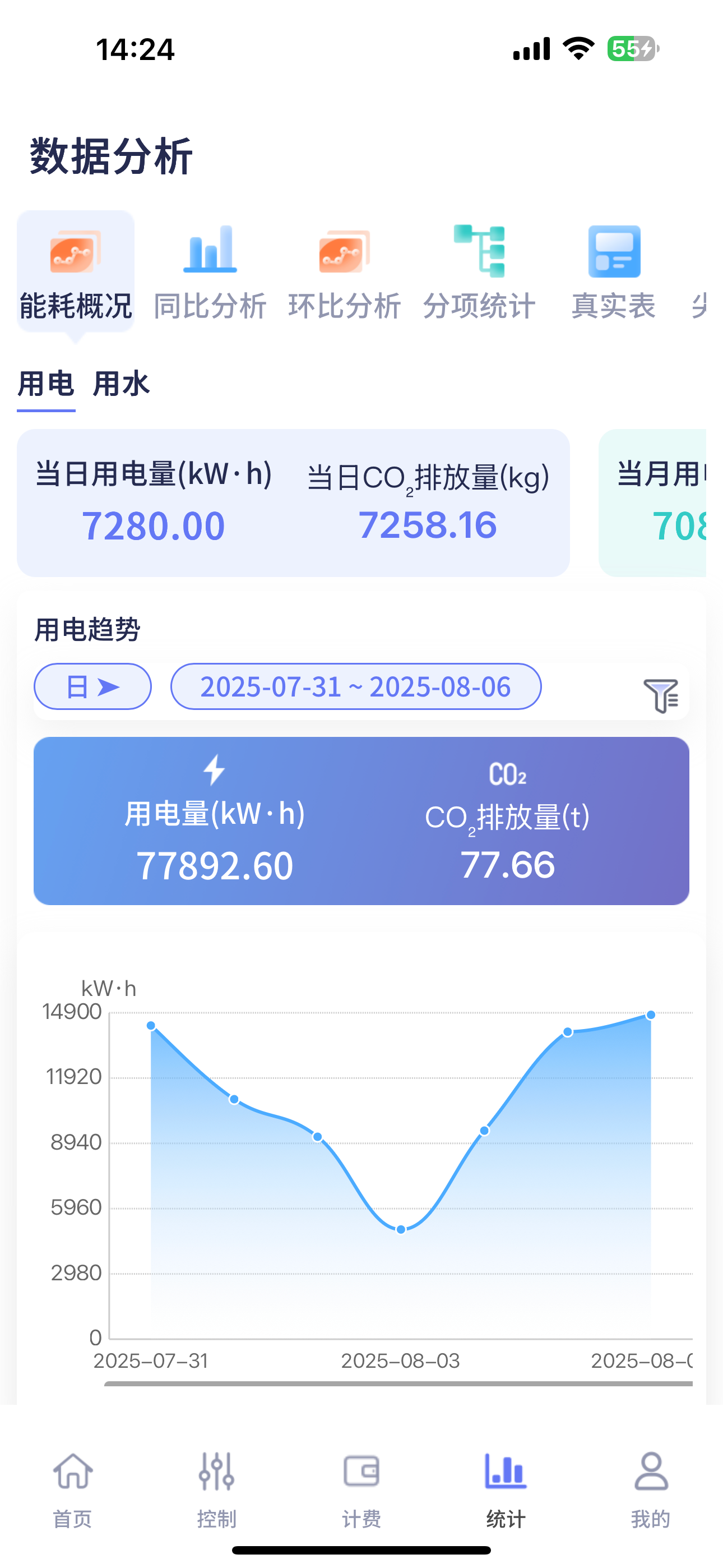Viewport: 723px width, 1568px height.
Task: Select the 能耗概况 tab
Action: pos(76,272)
